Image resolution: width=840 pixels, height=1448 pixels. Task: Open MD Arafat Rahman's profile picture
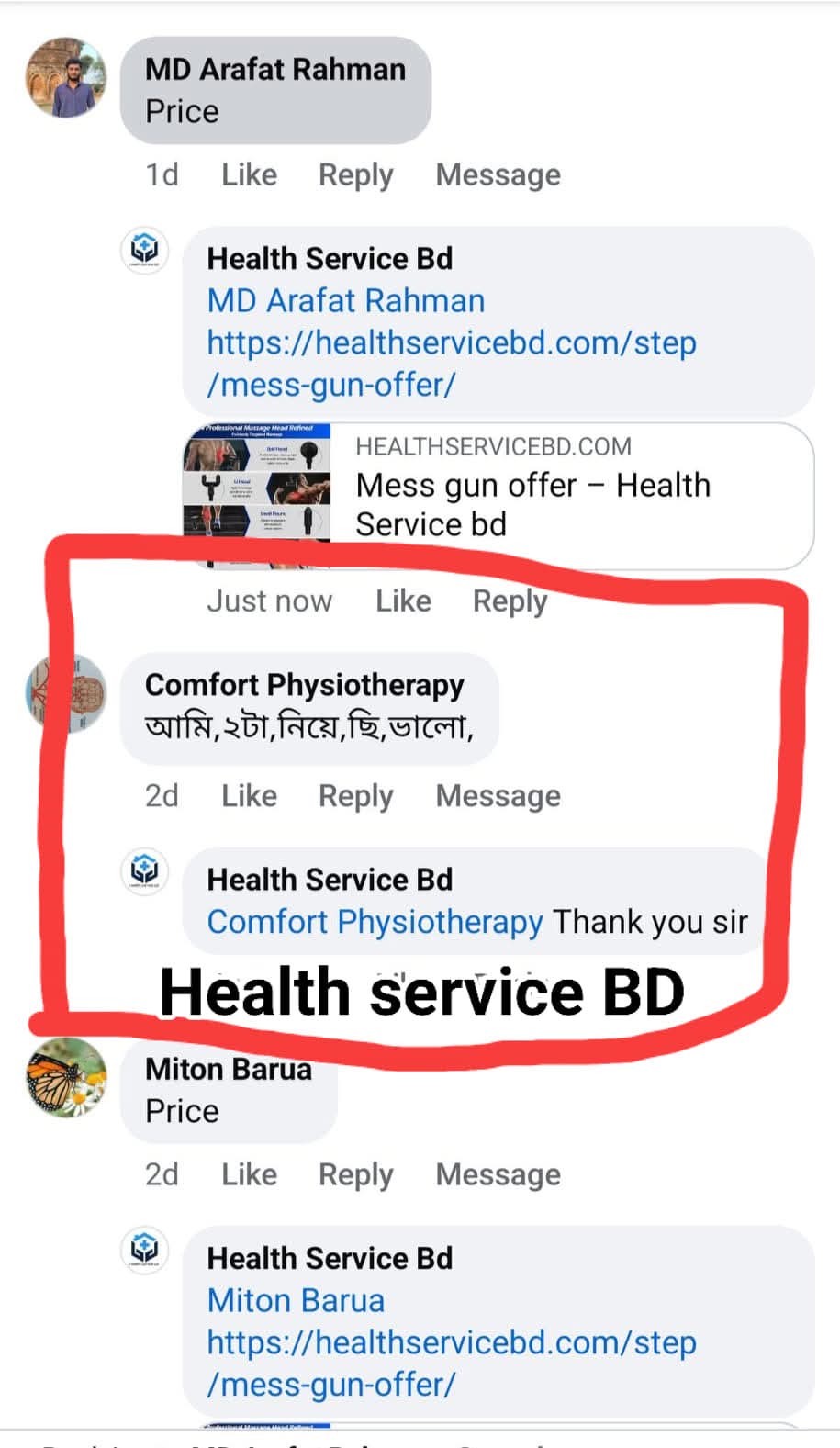(x=66, y=78)
